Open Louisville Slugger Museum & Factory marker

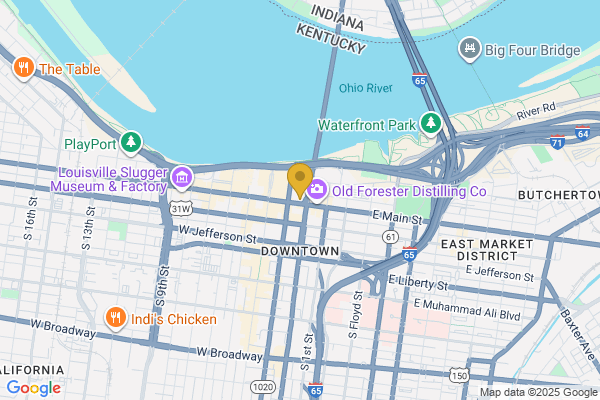pyautogui.click(x=181, y=178)
